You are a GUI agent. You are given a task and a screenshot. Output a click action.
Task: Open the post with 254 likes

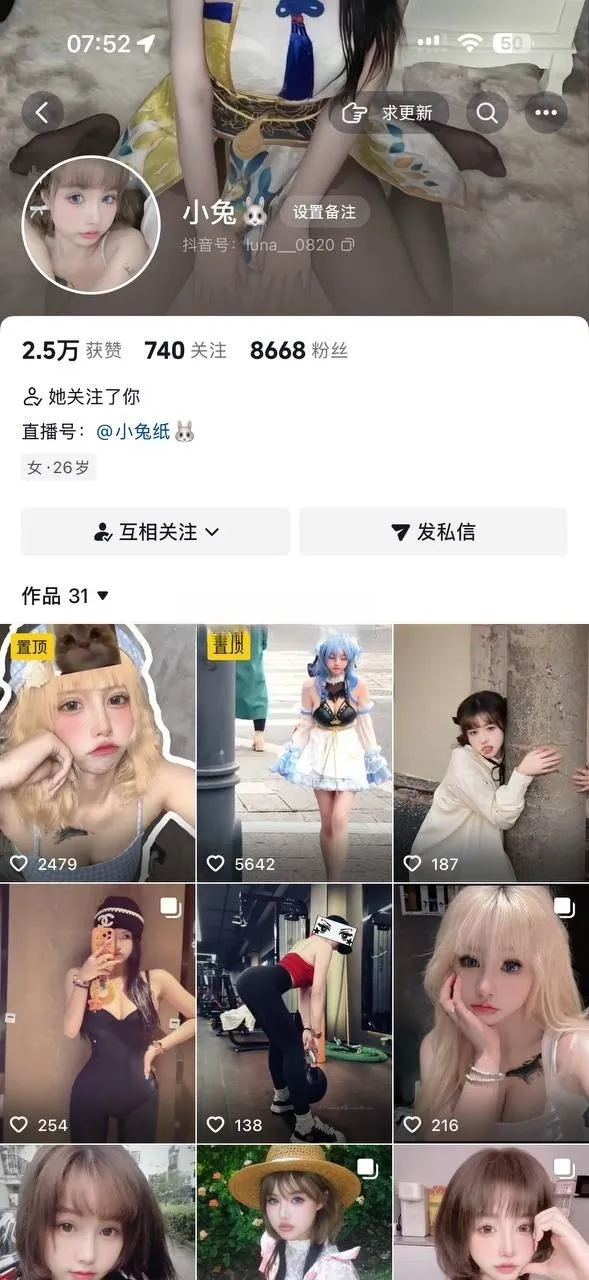point(98,1013)
